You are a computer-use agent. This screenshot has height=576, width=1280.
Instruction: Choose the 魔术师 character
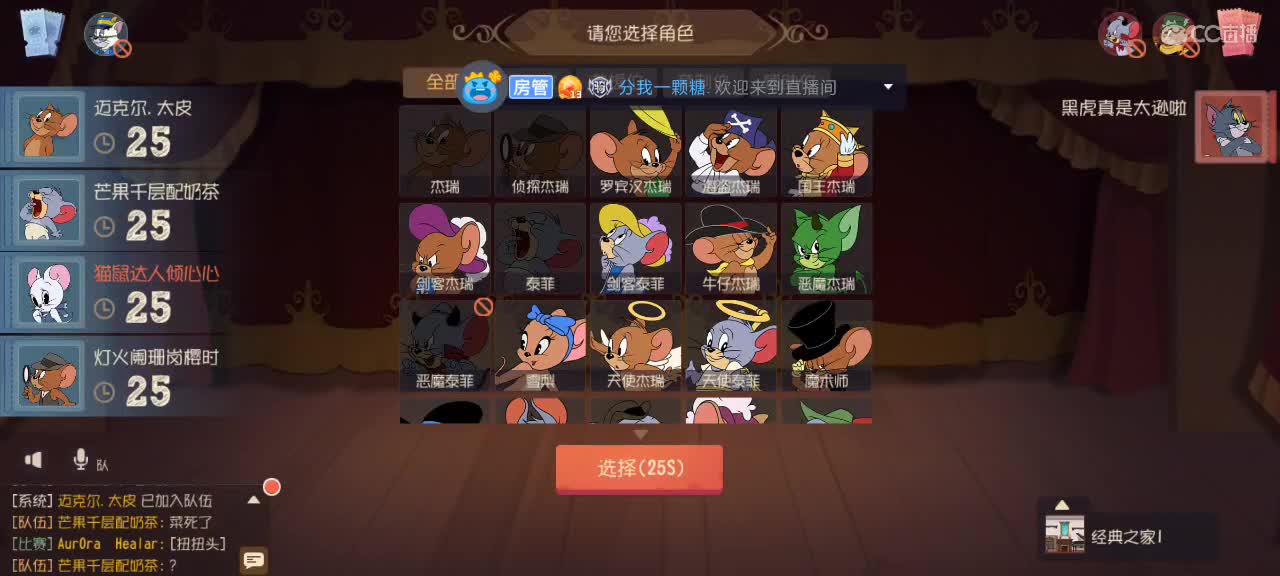[827, 344]
